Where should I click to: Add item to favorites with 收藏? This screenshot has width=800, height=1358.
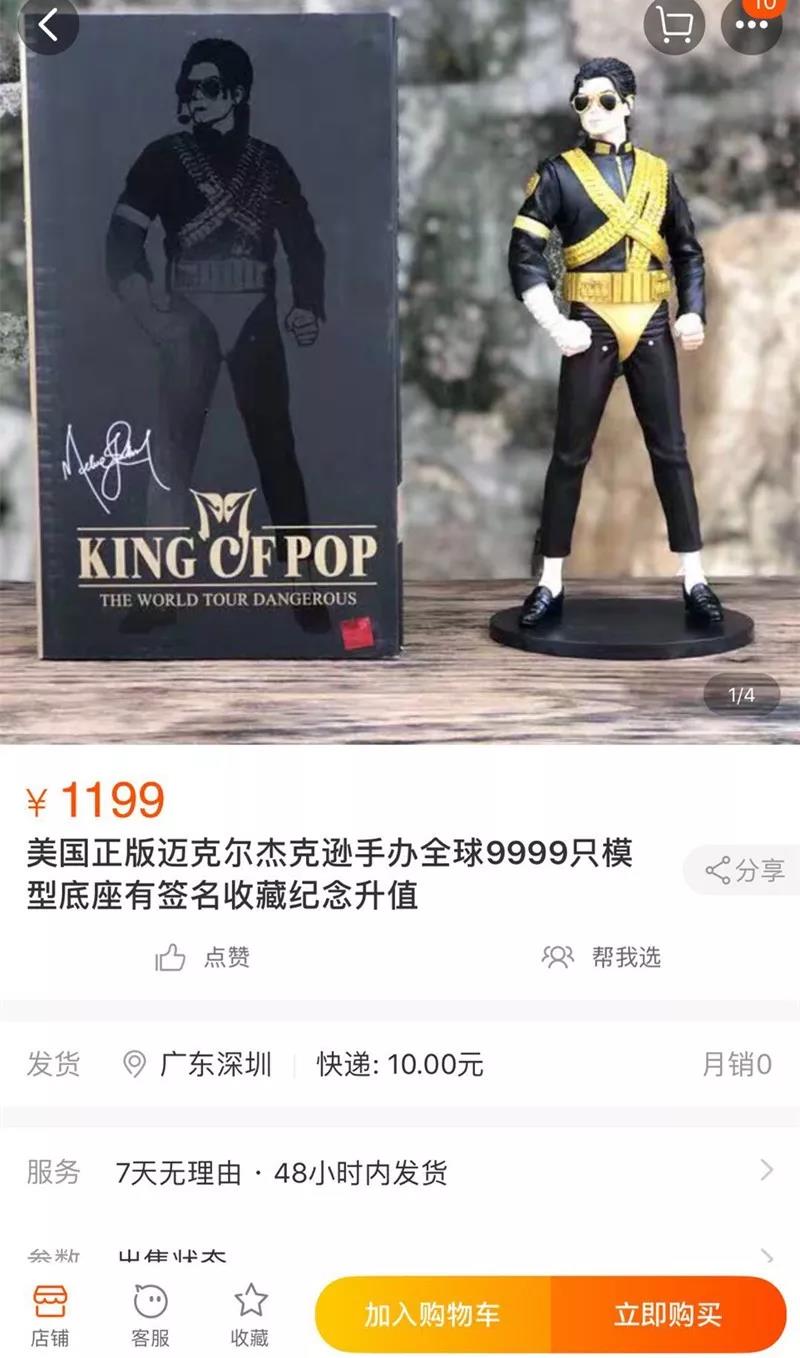tap(250, 1313)
